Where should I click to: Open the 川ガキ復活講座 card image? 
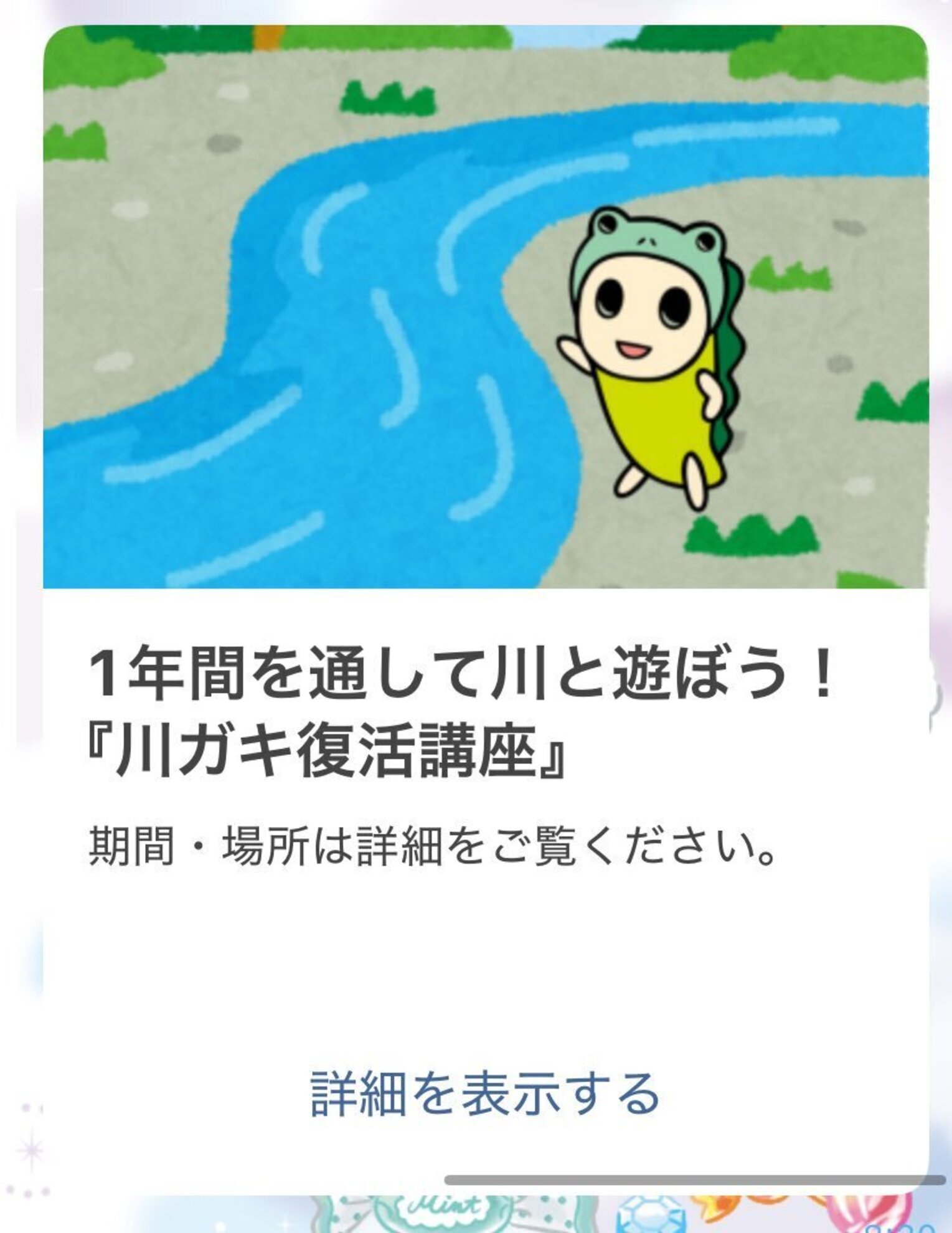tap(485, 306)
